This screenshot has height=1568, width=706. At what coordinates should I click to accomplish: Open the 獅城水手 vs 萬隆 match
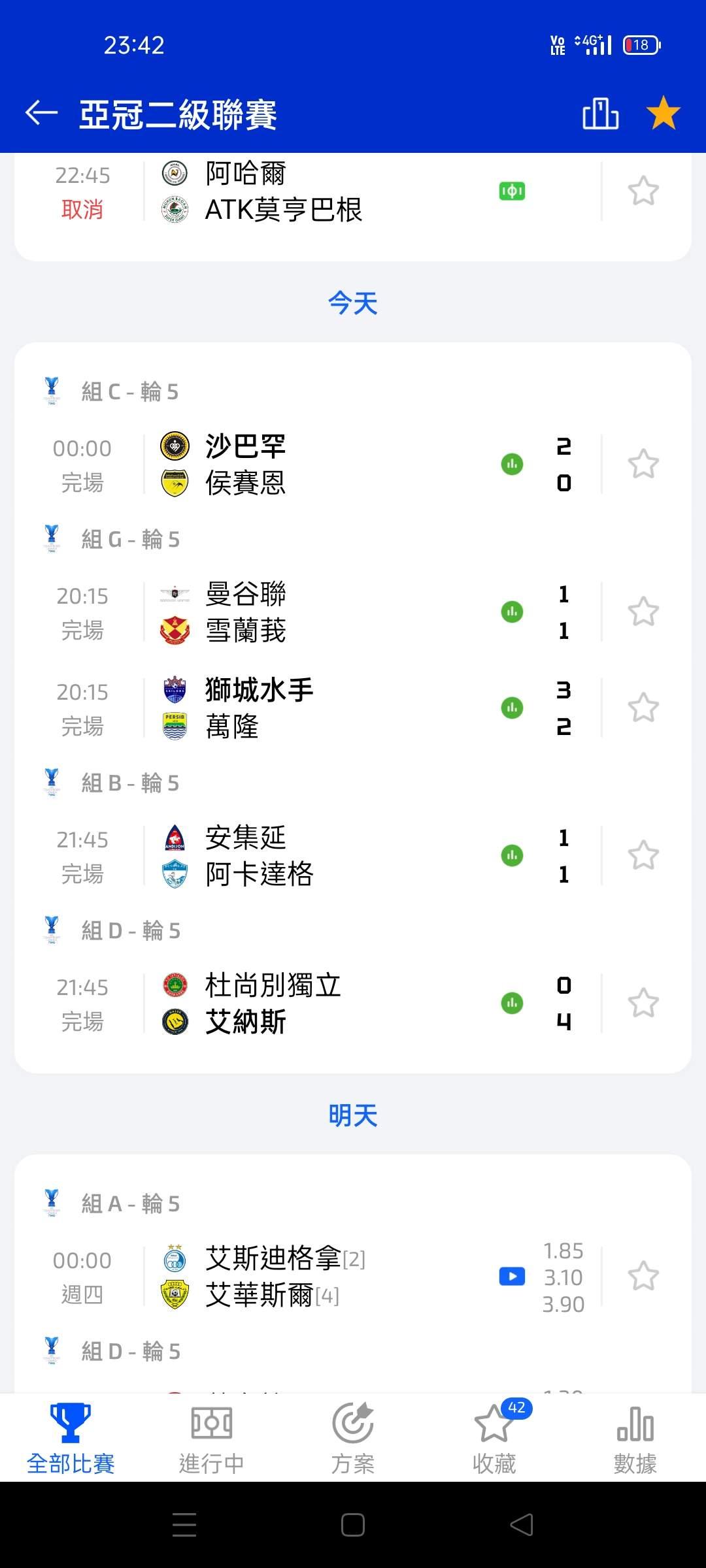(x=294, y=708)
